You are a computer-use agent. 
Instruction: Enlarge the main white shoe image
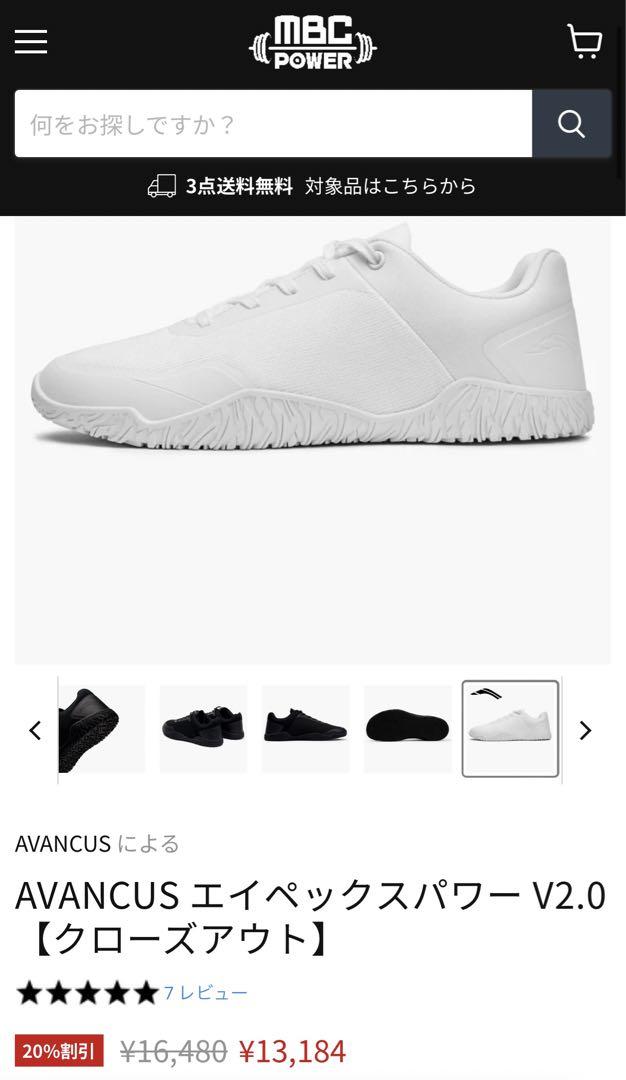pos(313,441)
